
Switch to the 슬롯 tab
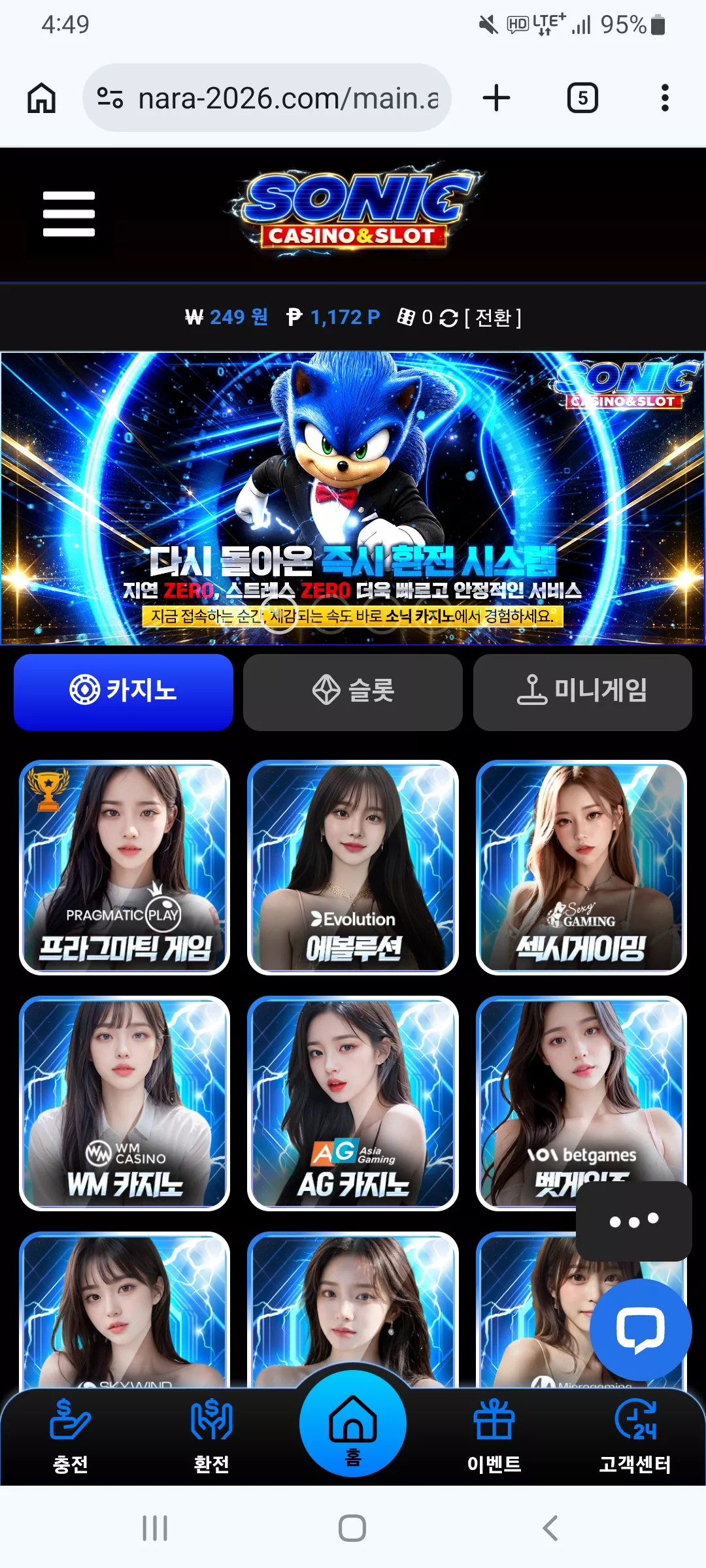pyautogui.click(x=353, y=692)
